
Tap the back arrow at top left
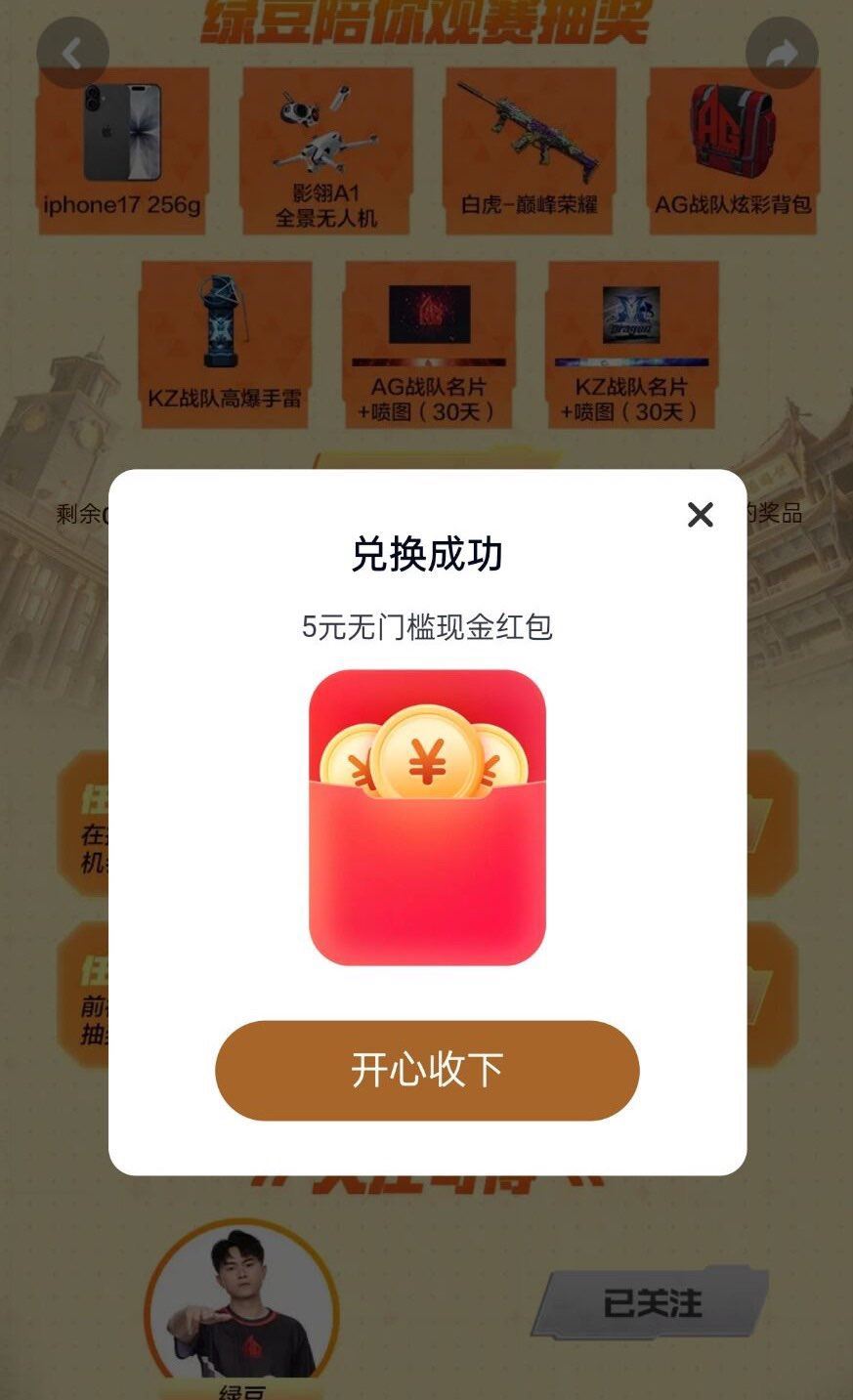(72, 54)
